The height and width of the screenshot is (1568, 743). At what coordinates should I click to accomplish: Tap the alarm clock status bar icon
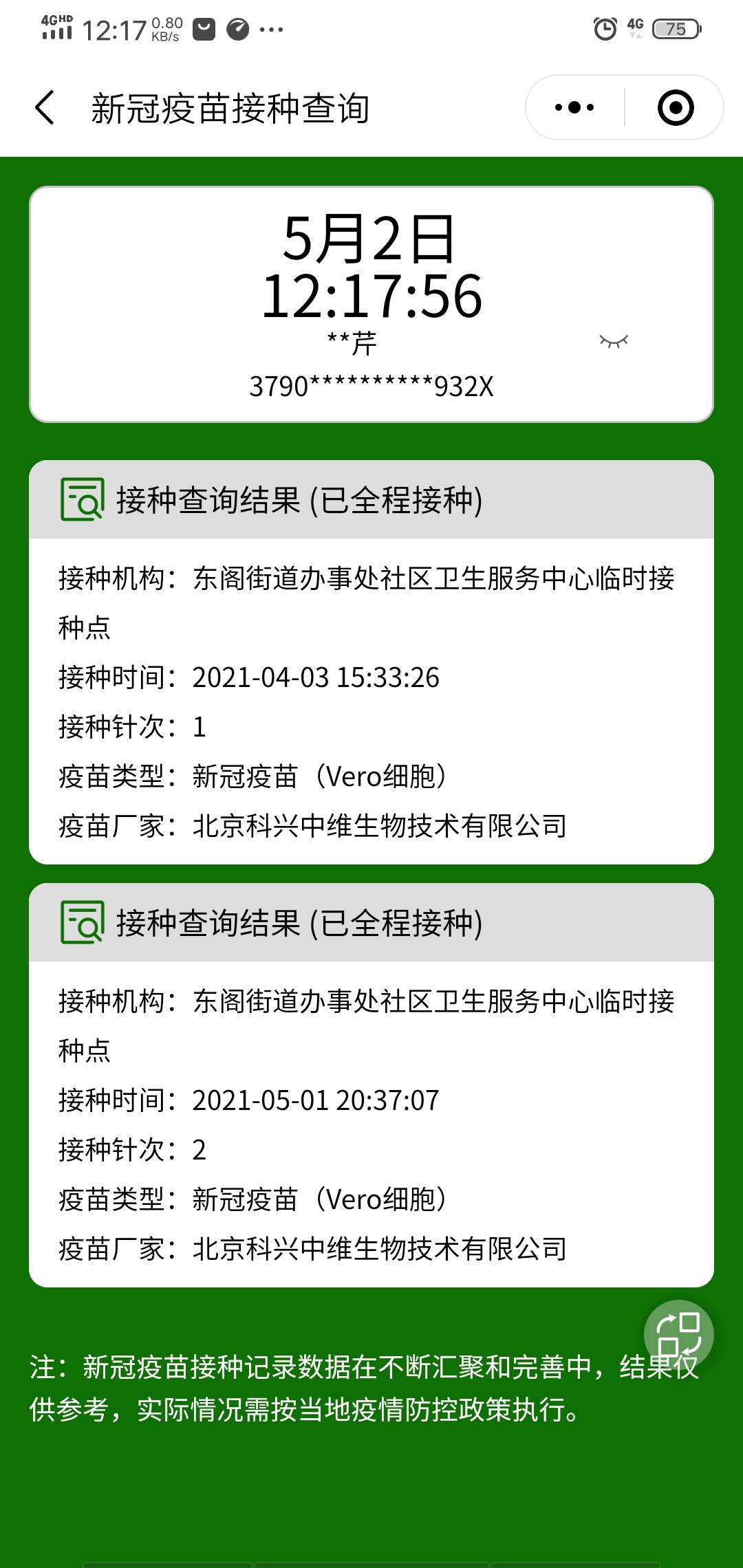coord(604,29)
